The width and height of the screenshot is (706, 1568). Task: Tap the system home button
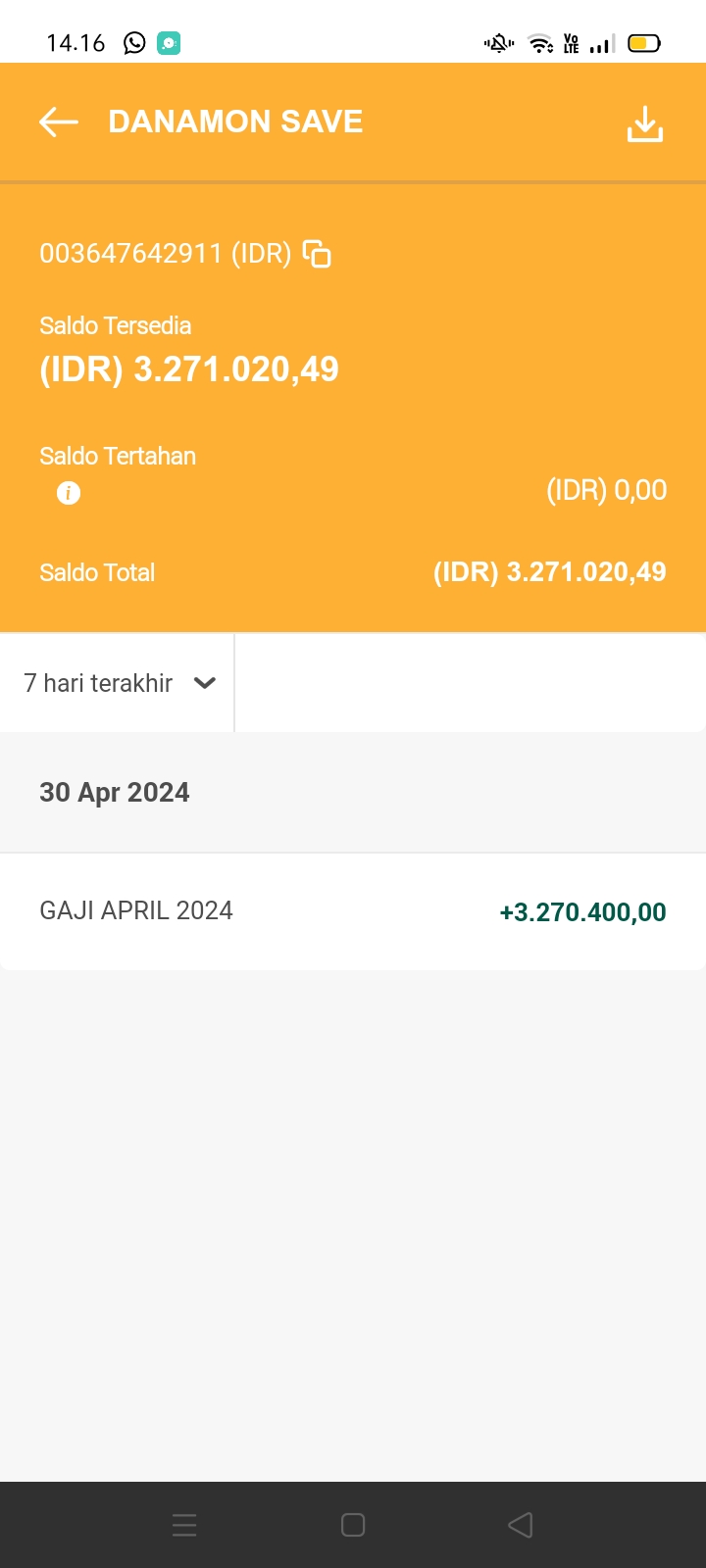point(353,1525)
